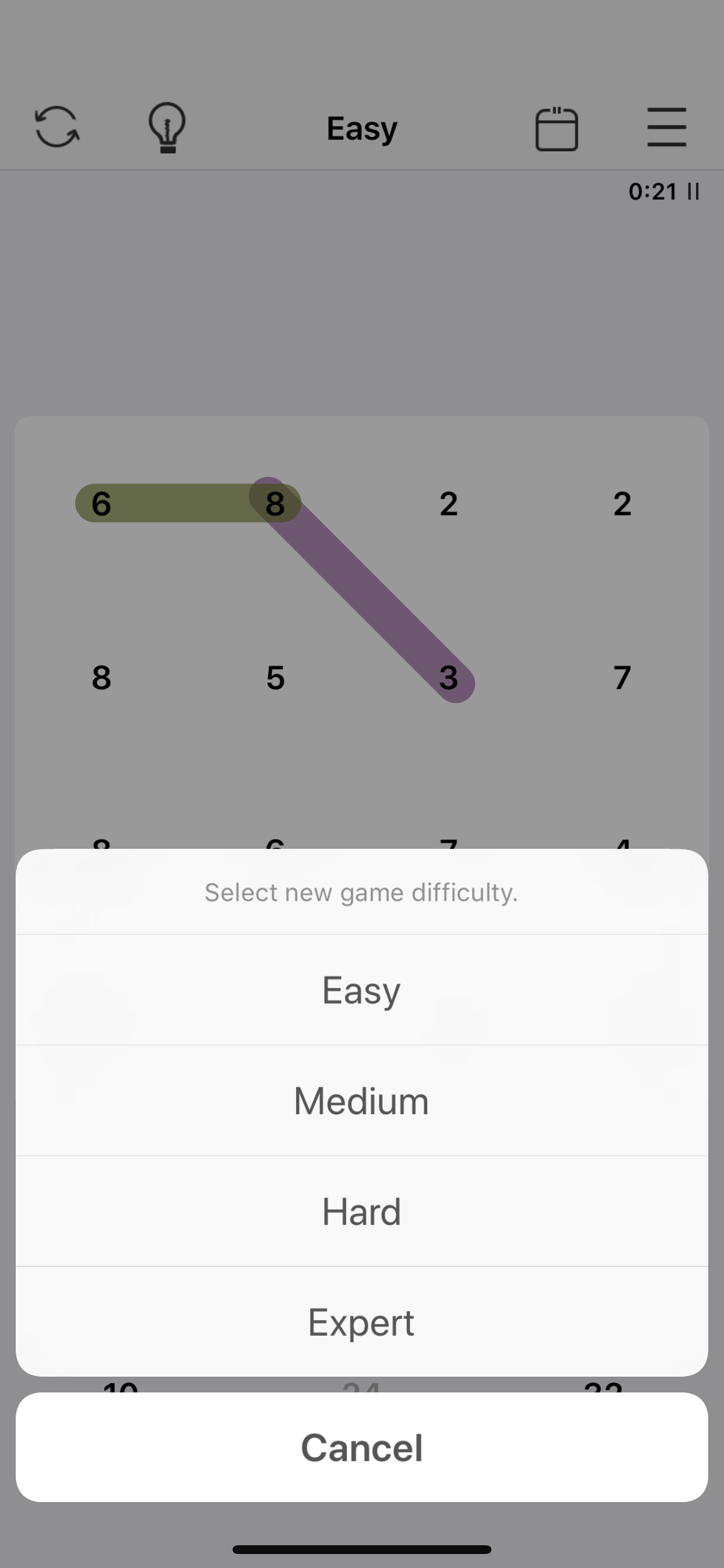The image size is (724, 1568).
Task: Pick the Expert difficulty option
Action: pos(361,1322)
